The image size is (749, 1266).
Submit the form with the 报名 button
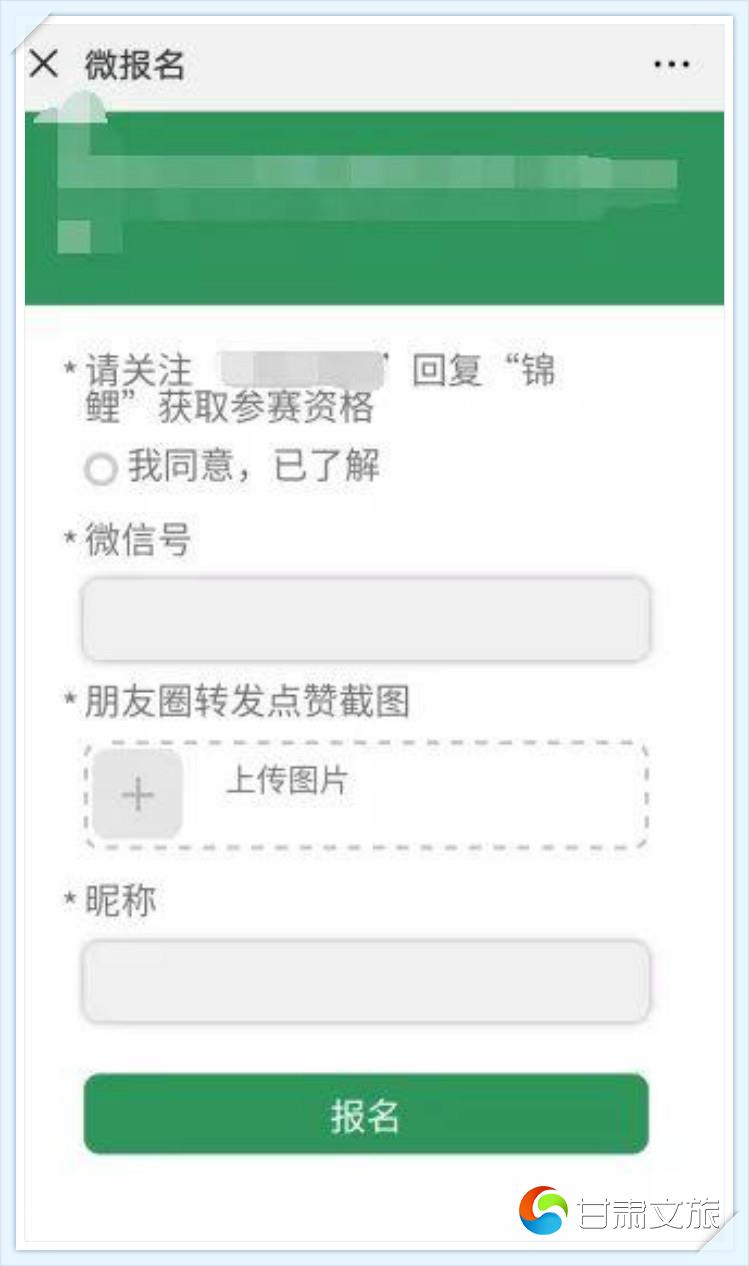click(x=366, y=1114)
